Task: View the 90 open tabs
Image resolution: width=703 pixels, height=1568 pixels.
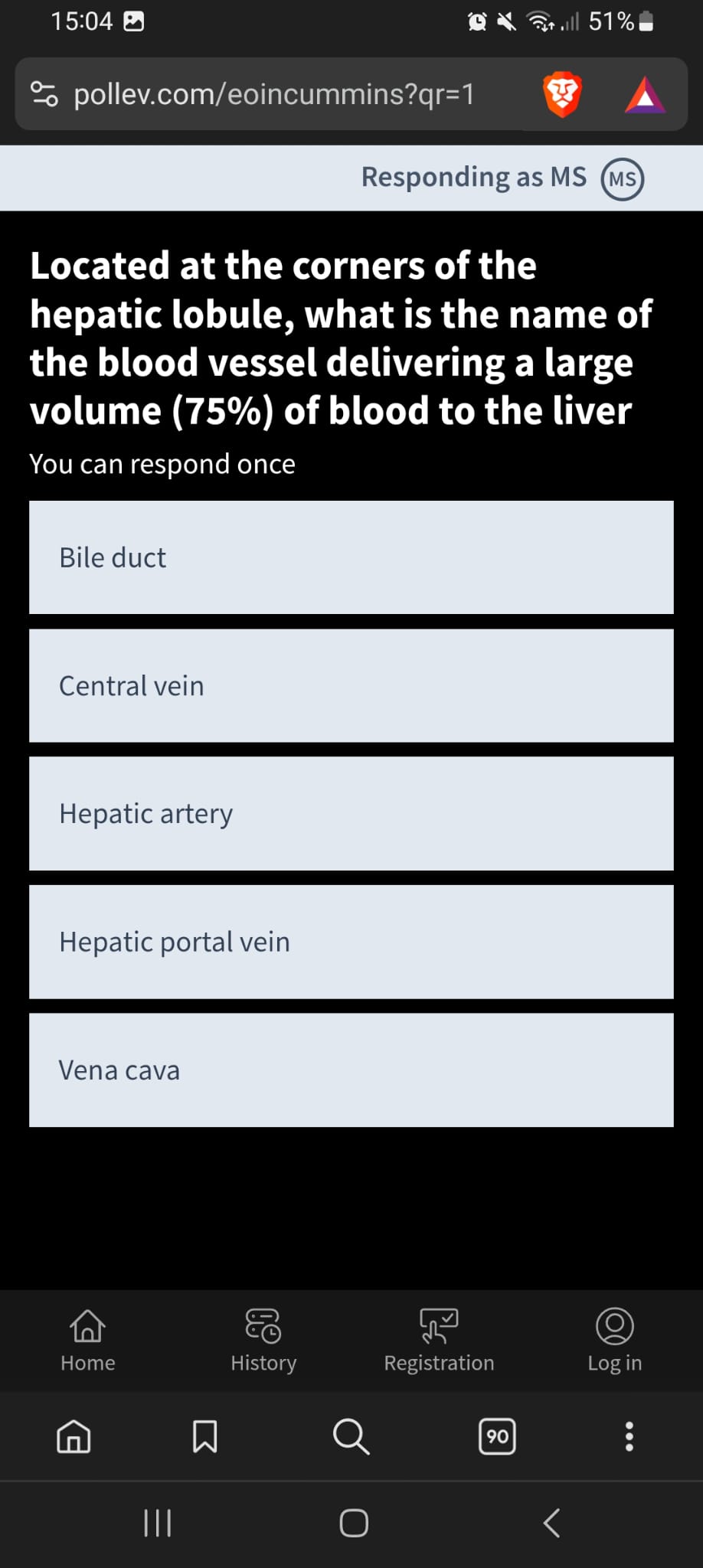Action: pyautogui.click(x=497, y=1436)
